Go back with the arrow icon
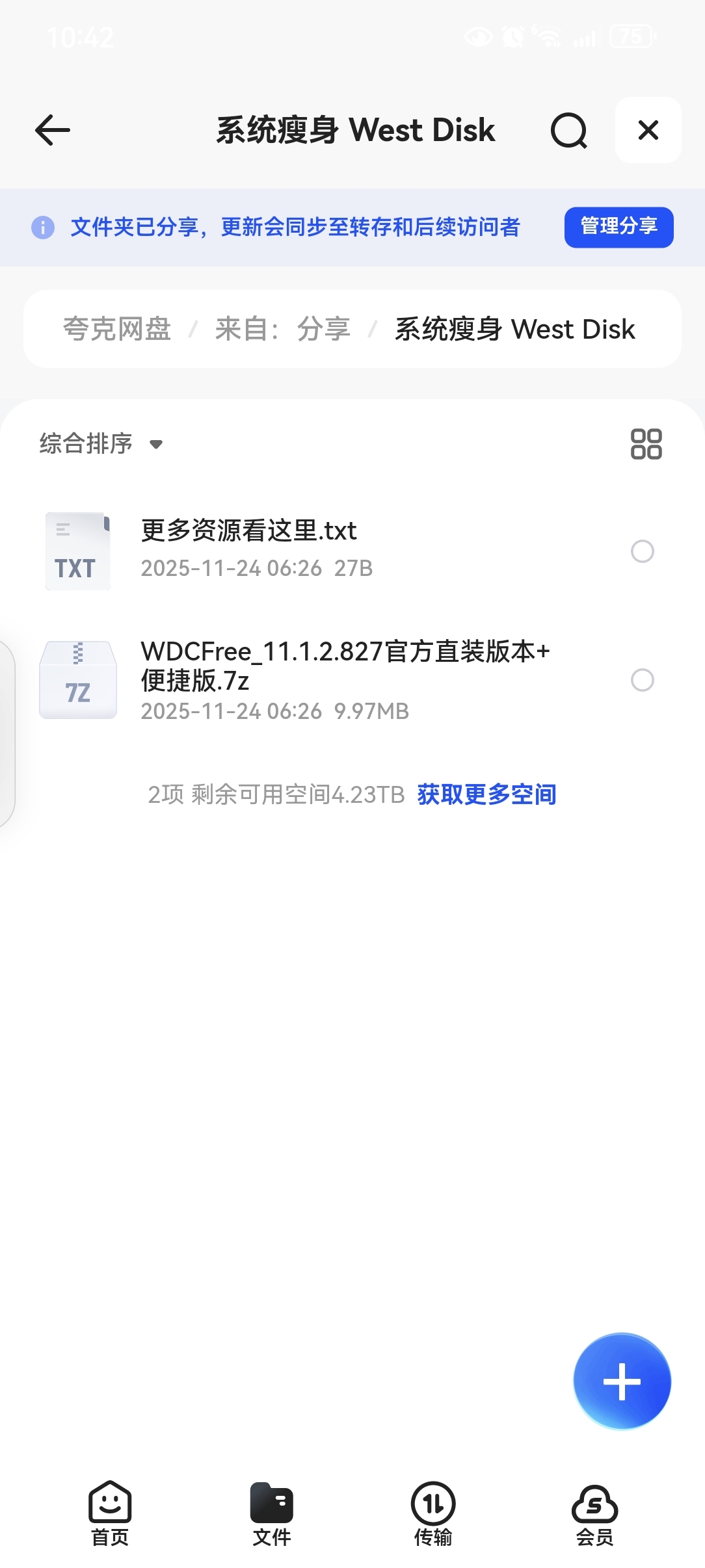Image resolution: width=705 pixels, height=1568 pixels. click(52, 130)
